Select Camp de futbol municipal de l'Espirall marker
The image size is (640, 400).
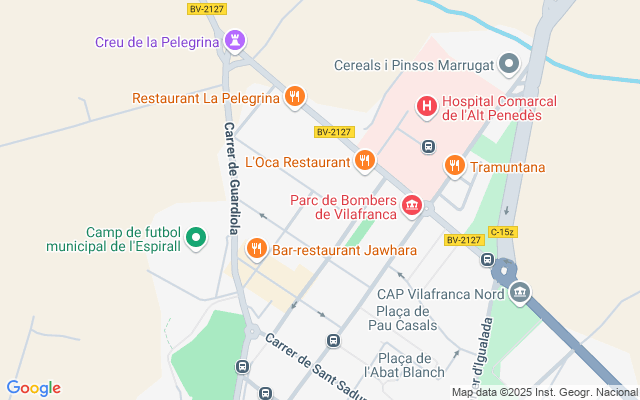pos(197,237)
